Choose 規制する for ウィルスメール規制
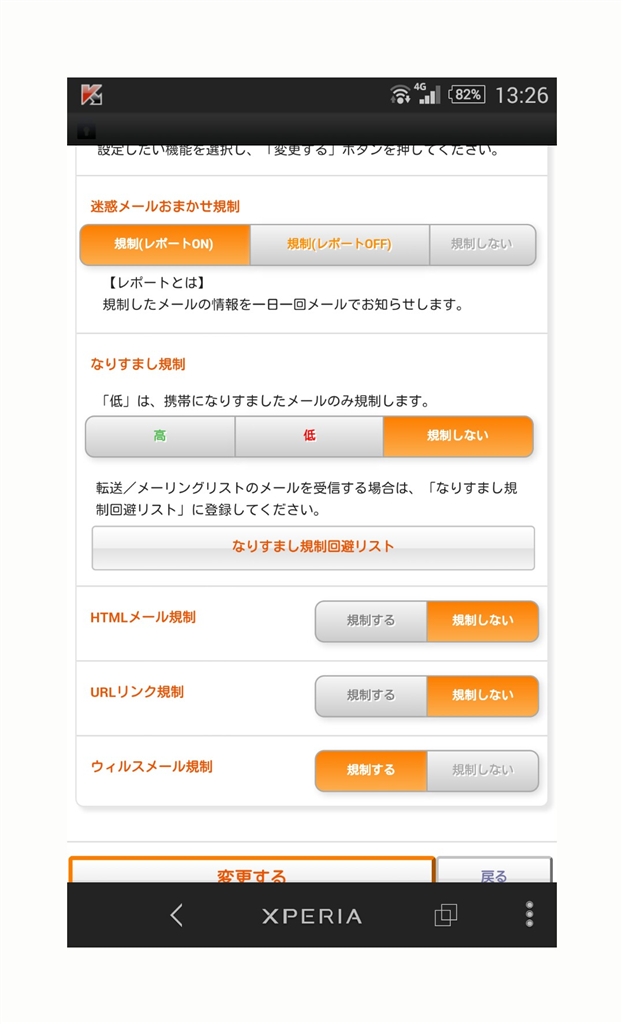 [371, 771]
